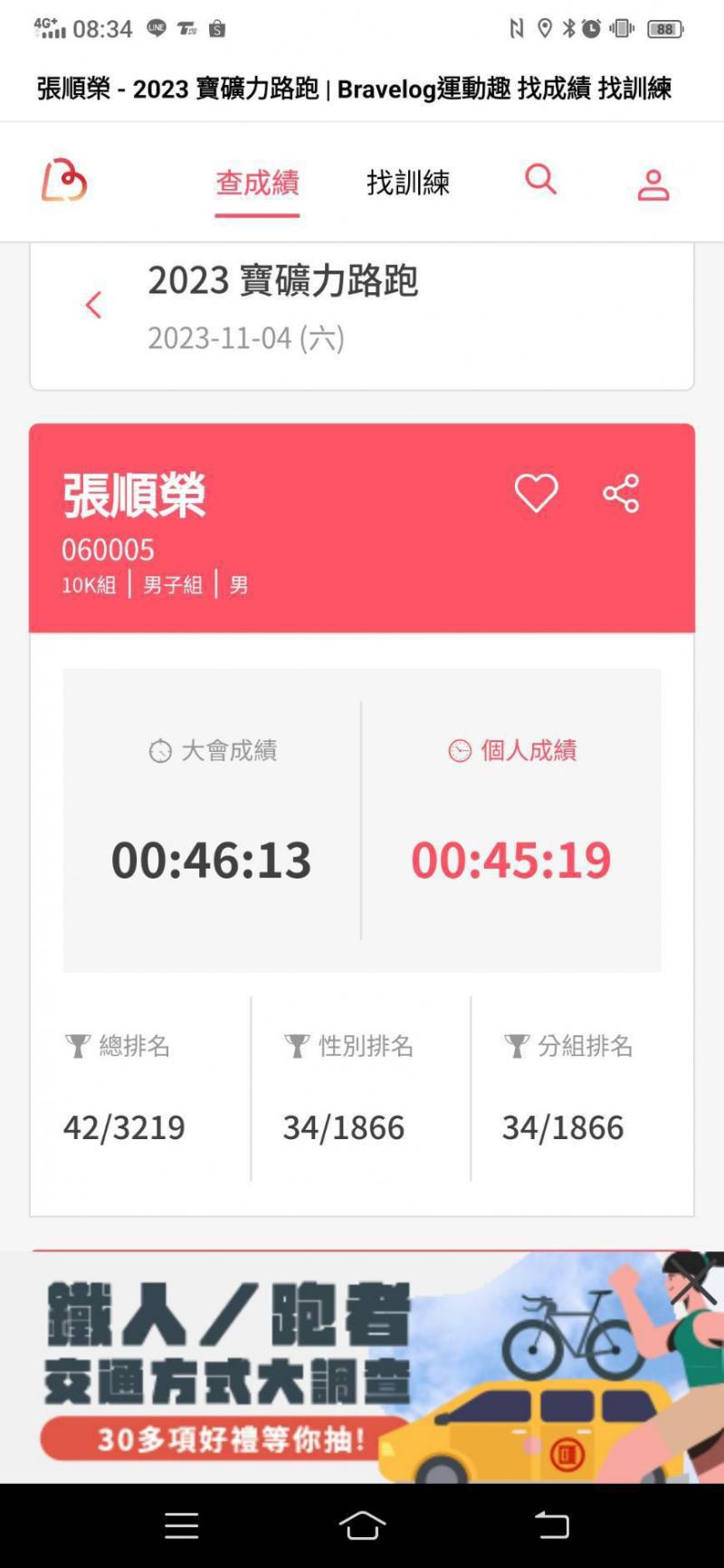Go back from 2023 寶礦力路跑 event
Image resolution: width=724 pixels, height=1568 pixels.
pyautogui.click(x=93, y=305)
